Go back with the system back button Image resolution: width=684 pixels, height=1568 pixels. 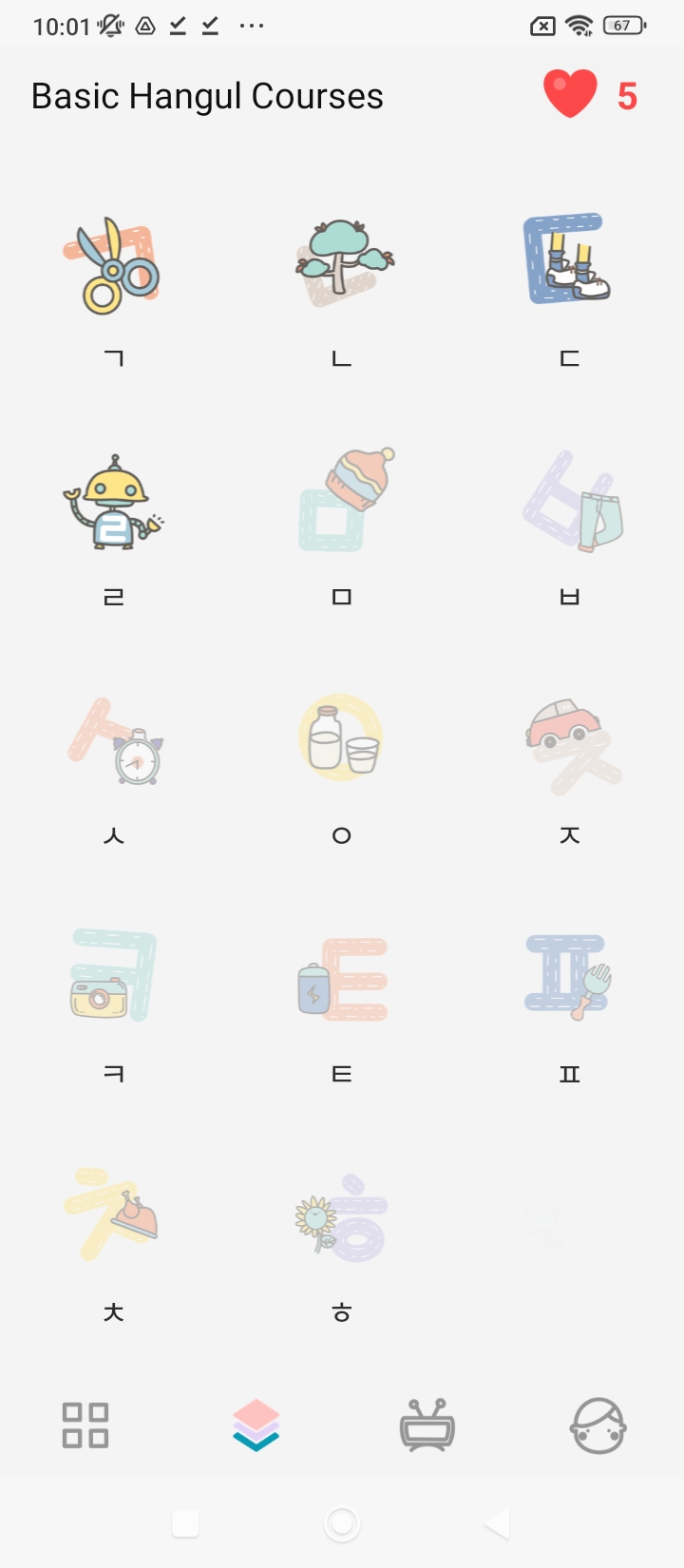(498, 1523)
